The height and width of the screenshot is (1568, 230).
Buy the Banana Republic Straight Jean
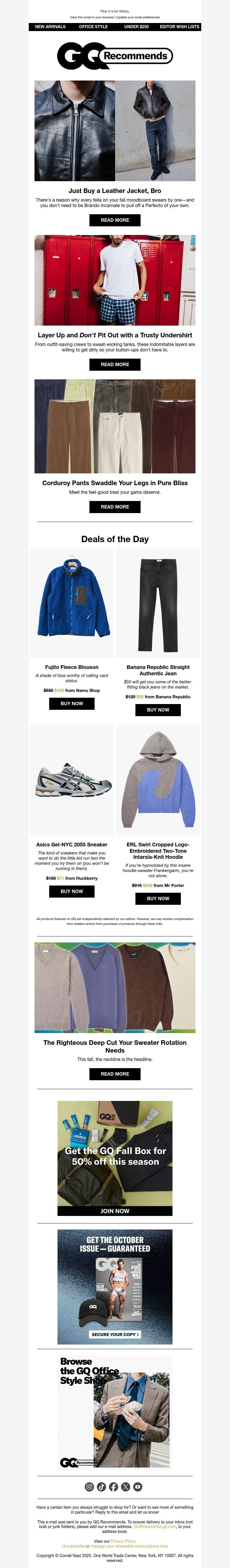(x=158, y=710)
